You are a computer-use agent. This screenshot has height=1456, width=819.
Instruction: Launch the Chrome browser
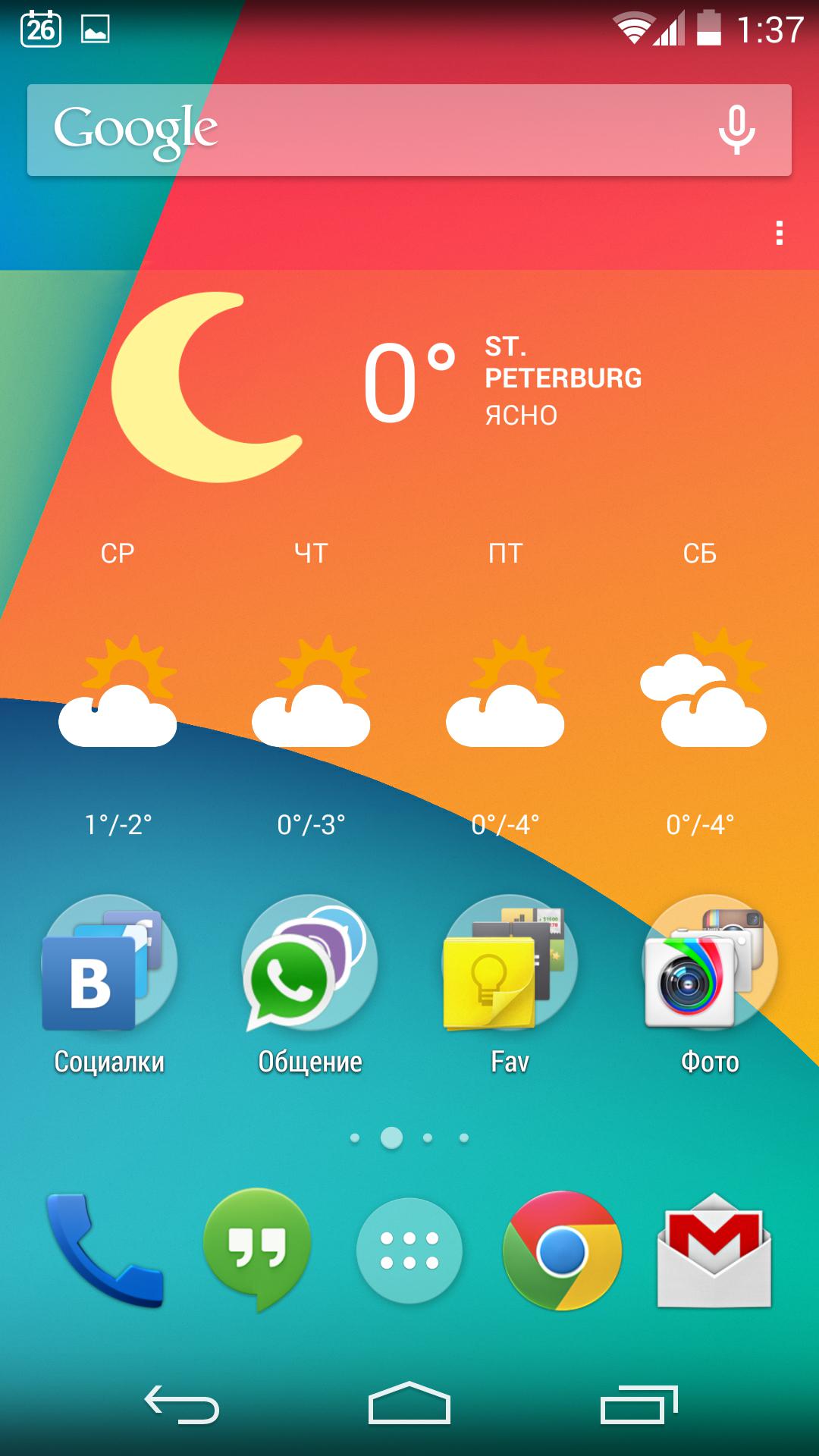coord(562,1250)
